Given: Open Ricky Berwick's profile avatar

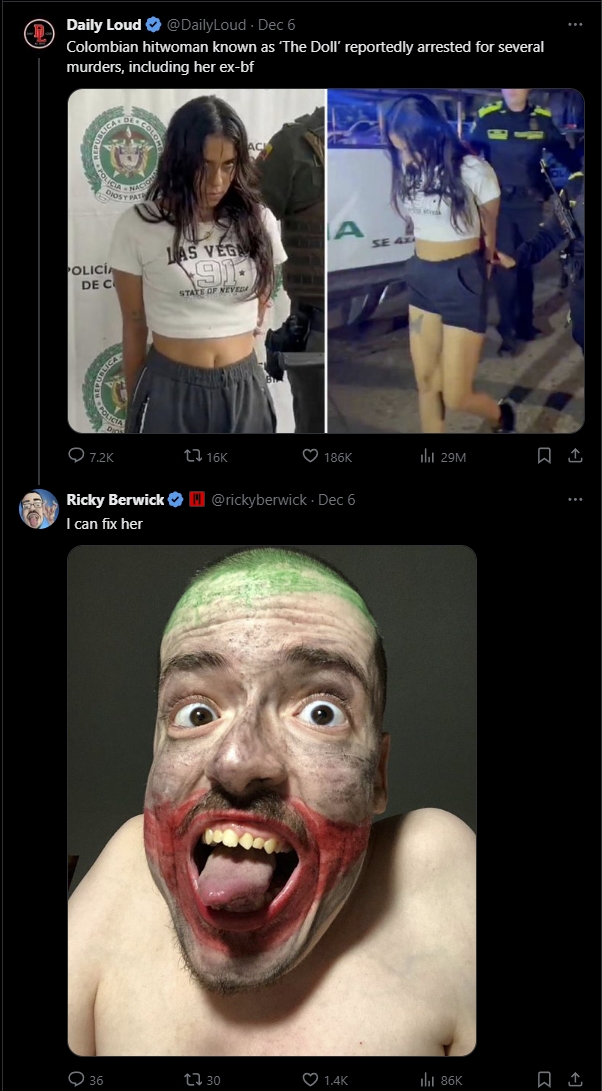Looking at the screenshot, I should pos(39,508).
